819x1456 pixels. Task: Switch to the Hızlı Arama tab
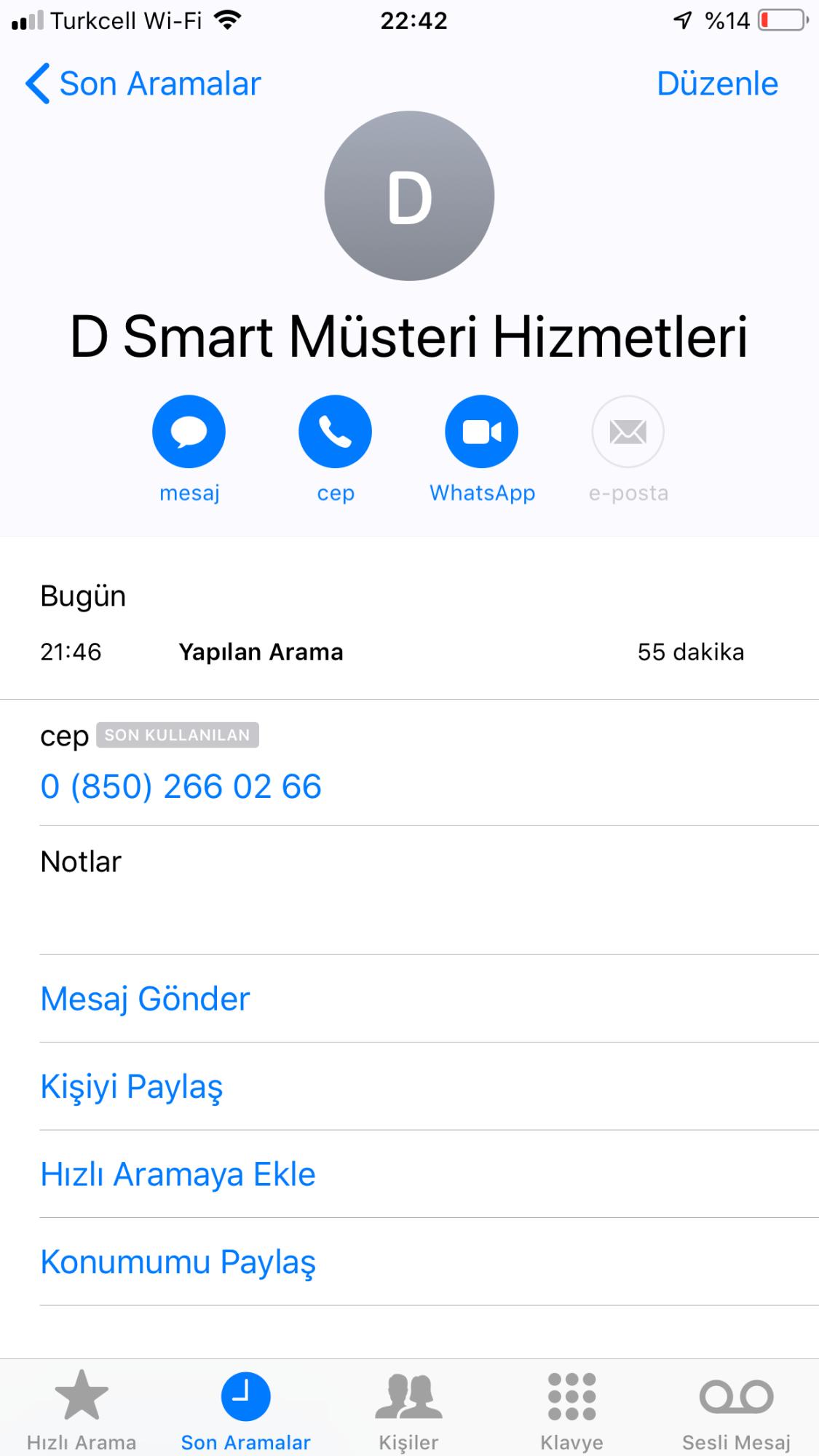pos(82,1410)
